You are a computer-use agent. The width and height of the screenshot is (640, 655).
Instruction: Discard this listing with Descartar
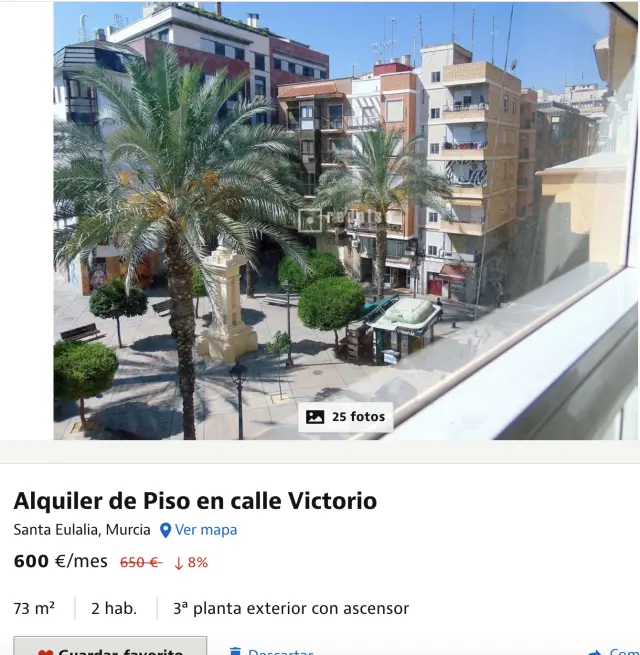[x=272, y=650]
